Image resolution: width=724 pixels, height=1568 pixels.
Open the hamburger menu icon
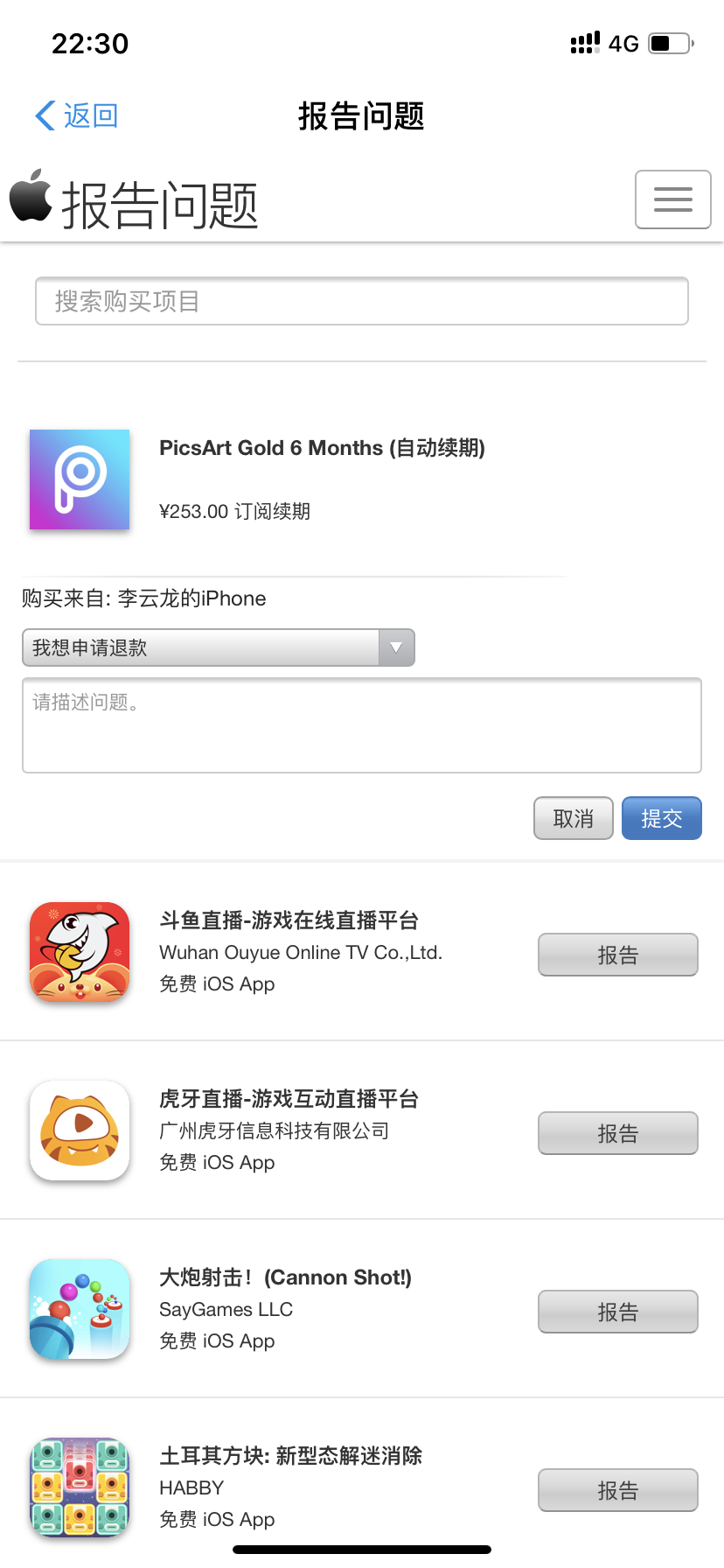672,199
